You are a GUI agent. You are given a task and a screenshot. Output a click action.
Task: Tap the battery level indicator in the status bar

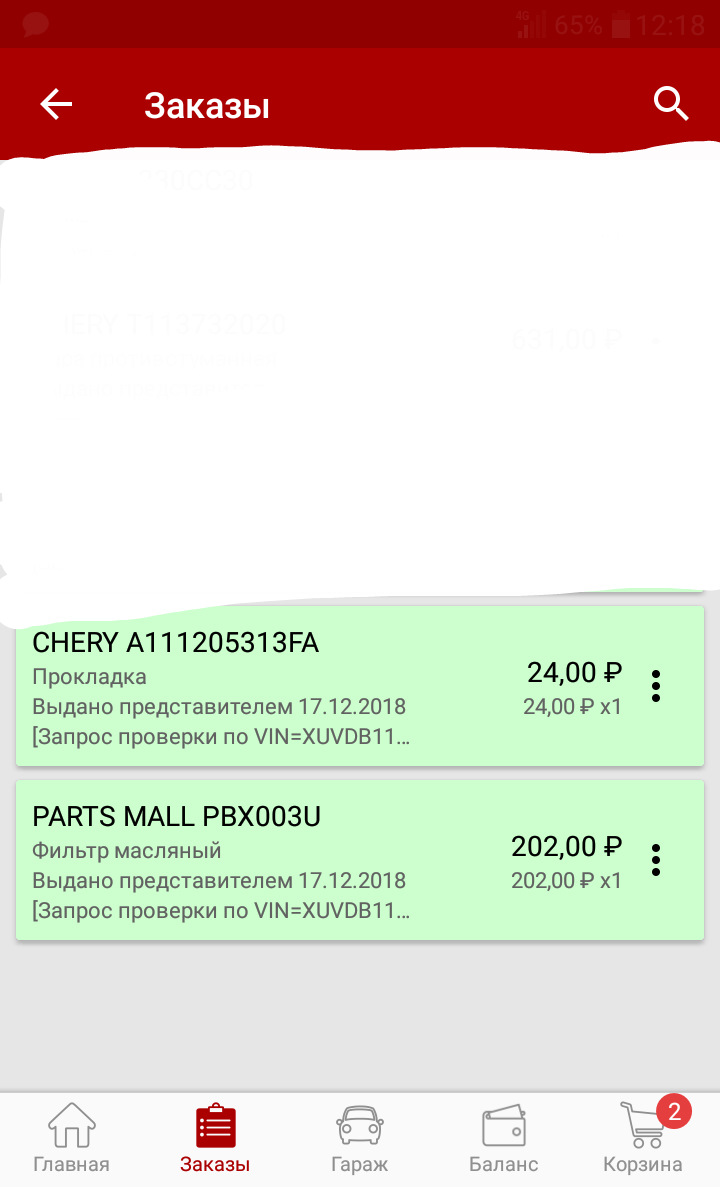click(x=620, y=24)
